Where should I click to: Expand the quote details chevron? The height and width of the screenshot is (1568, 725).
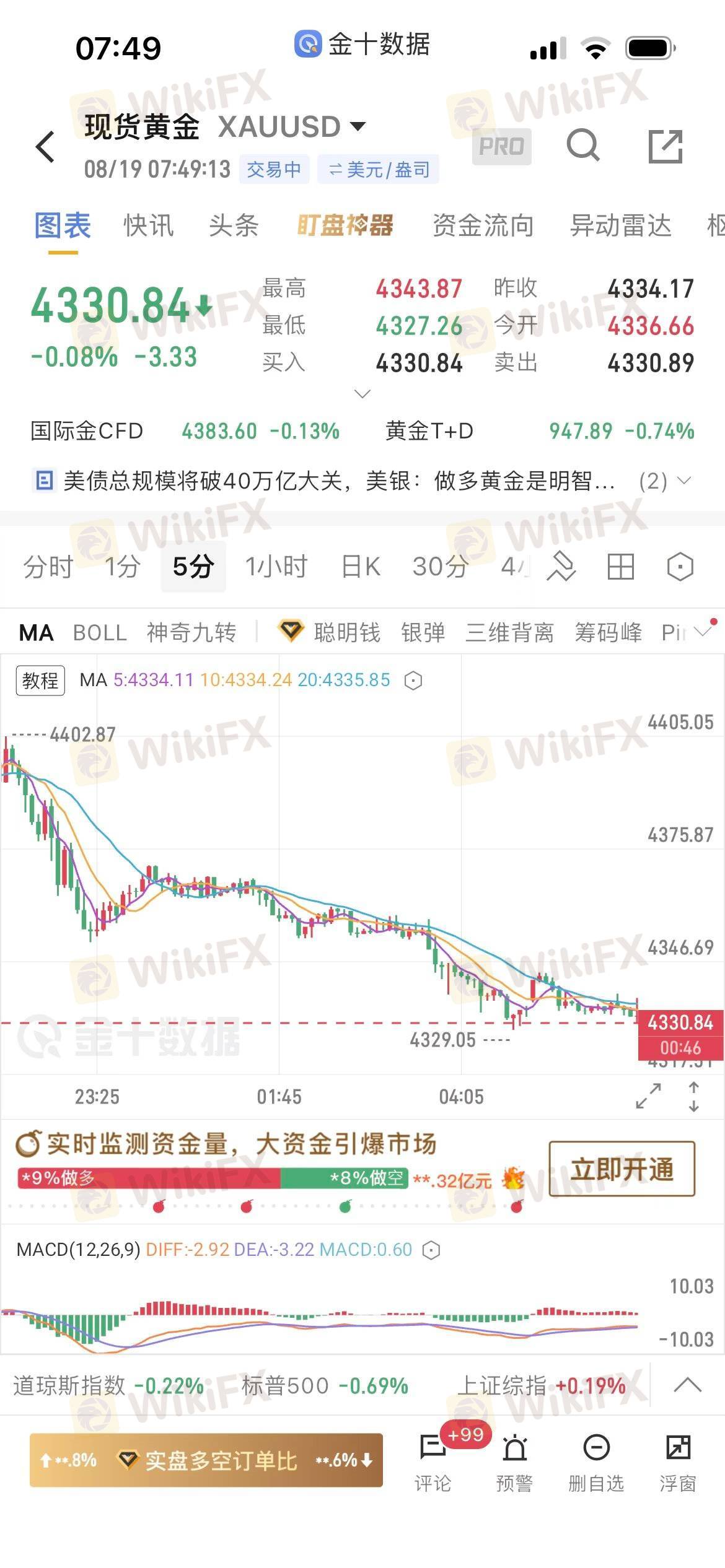[362, 394]
